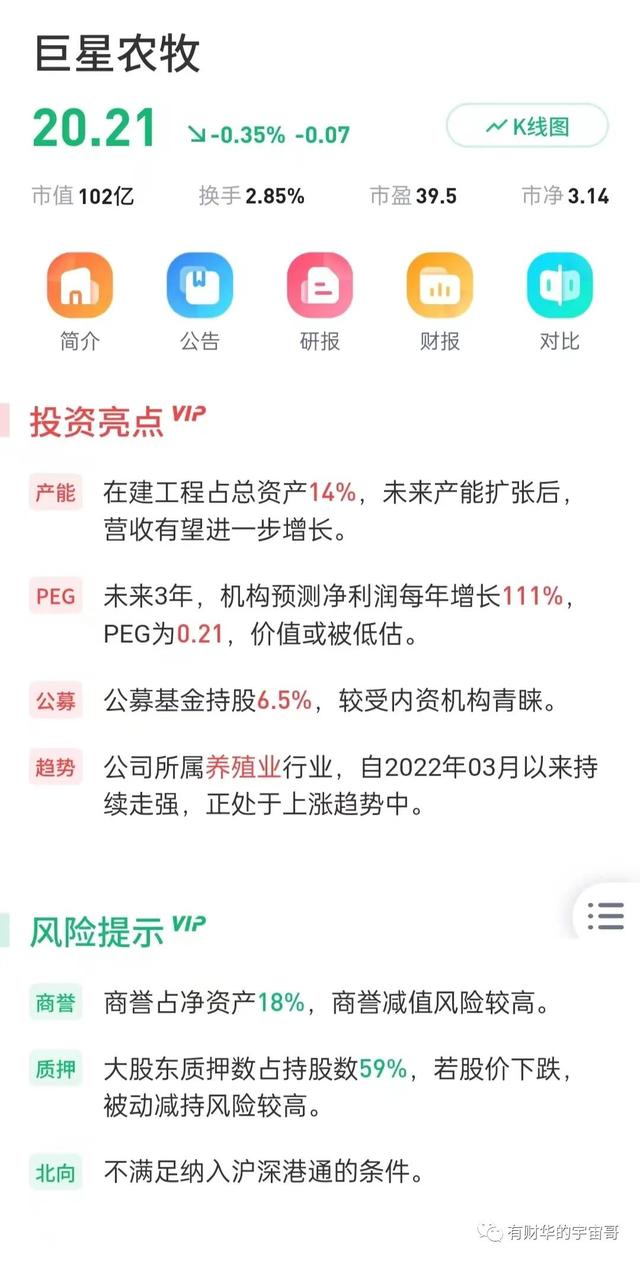
Task: Tap the floating list menu button
Action: [607, 915]
